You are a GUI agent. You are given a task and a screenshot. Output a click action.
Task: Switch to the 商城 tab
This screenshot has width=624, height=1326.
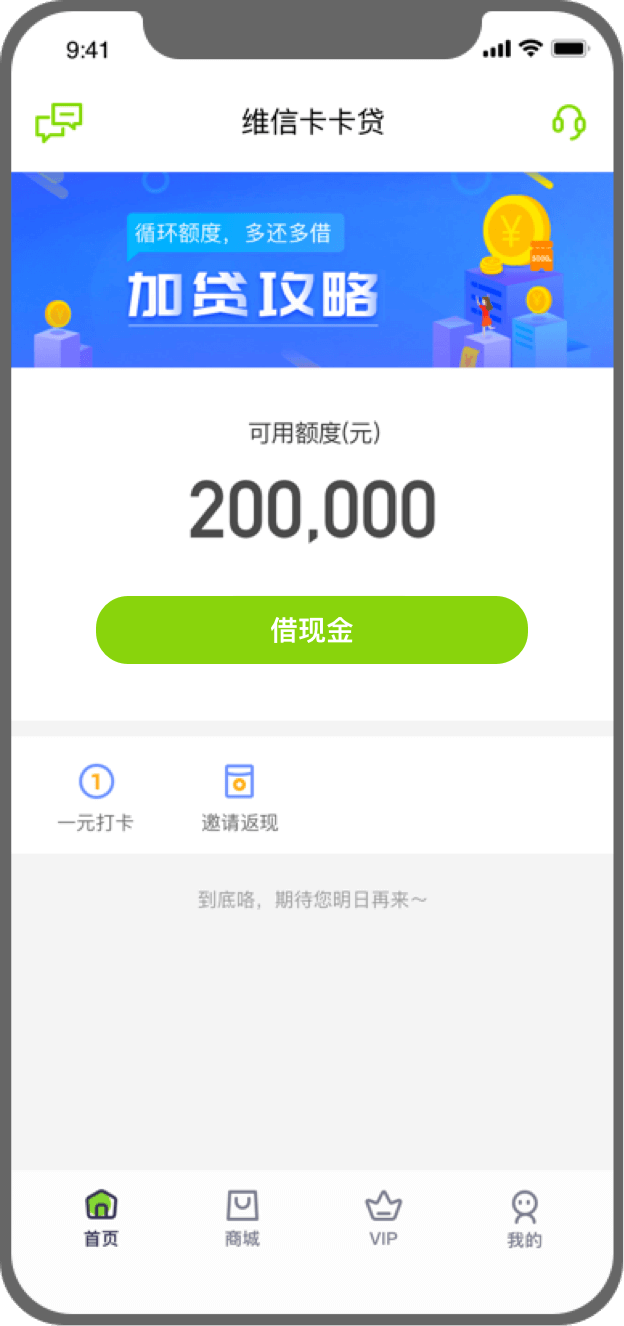click(x=242, y=1218)
